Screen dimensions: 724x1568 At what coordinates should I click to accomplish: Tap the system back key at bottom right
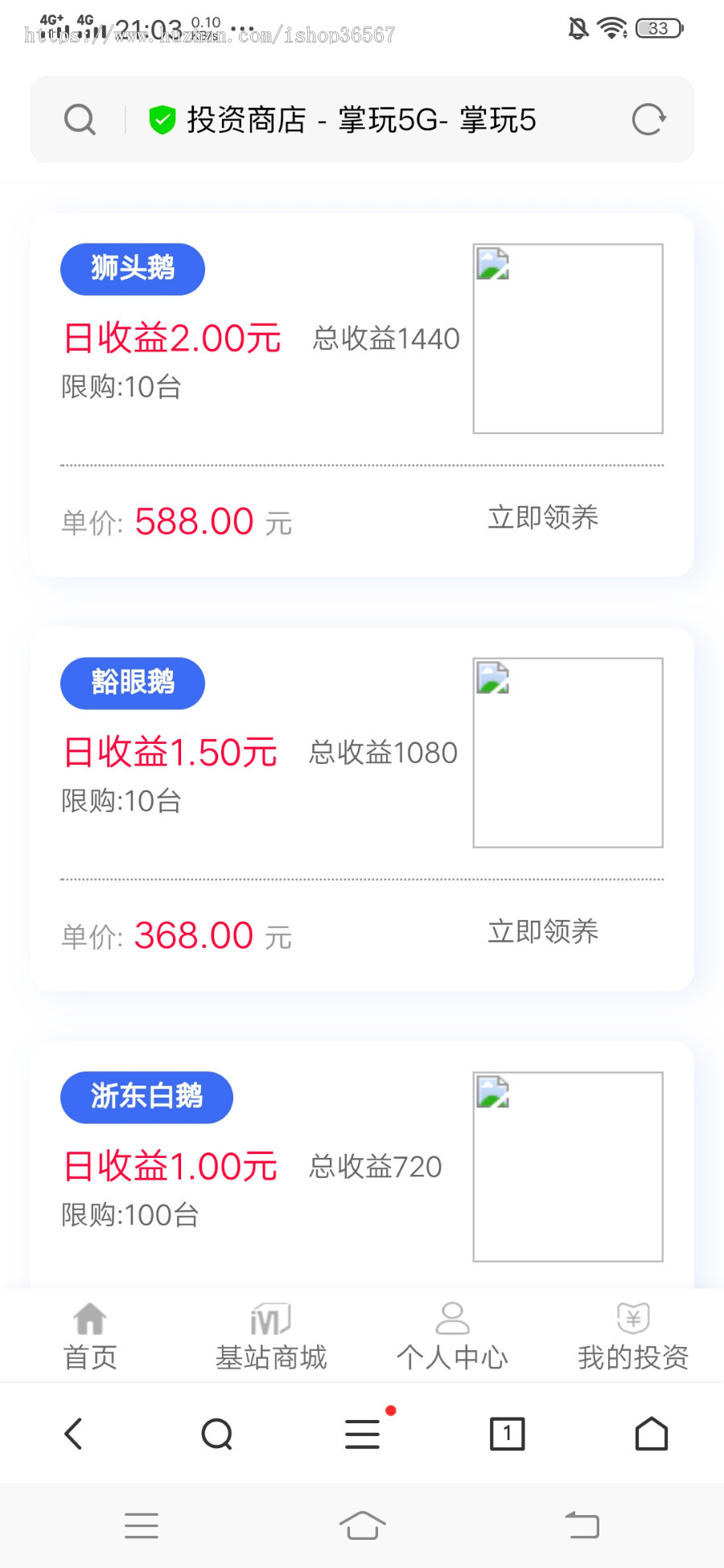(583, 1525)
